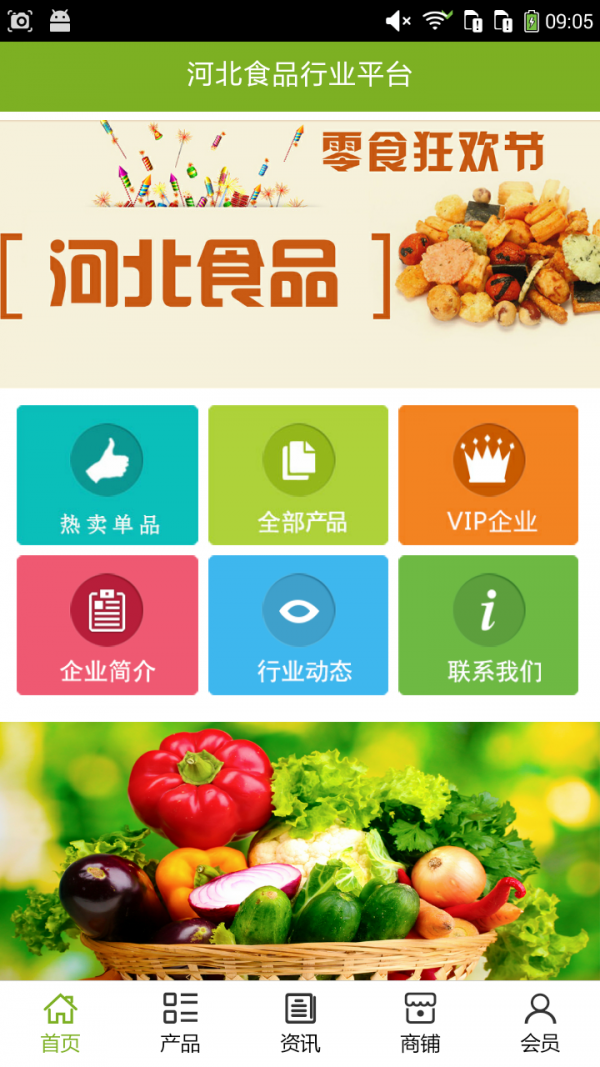Switch to the 资讯 tab

pos(300,1023)
